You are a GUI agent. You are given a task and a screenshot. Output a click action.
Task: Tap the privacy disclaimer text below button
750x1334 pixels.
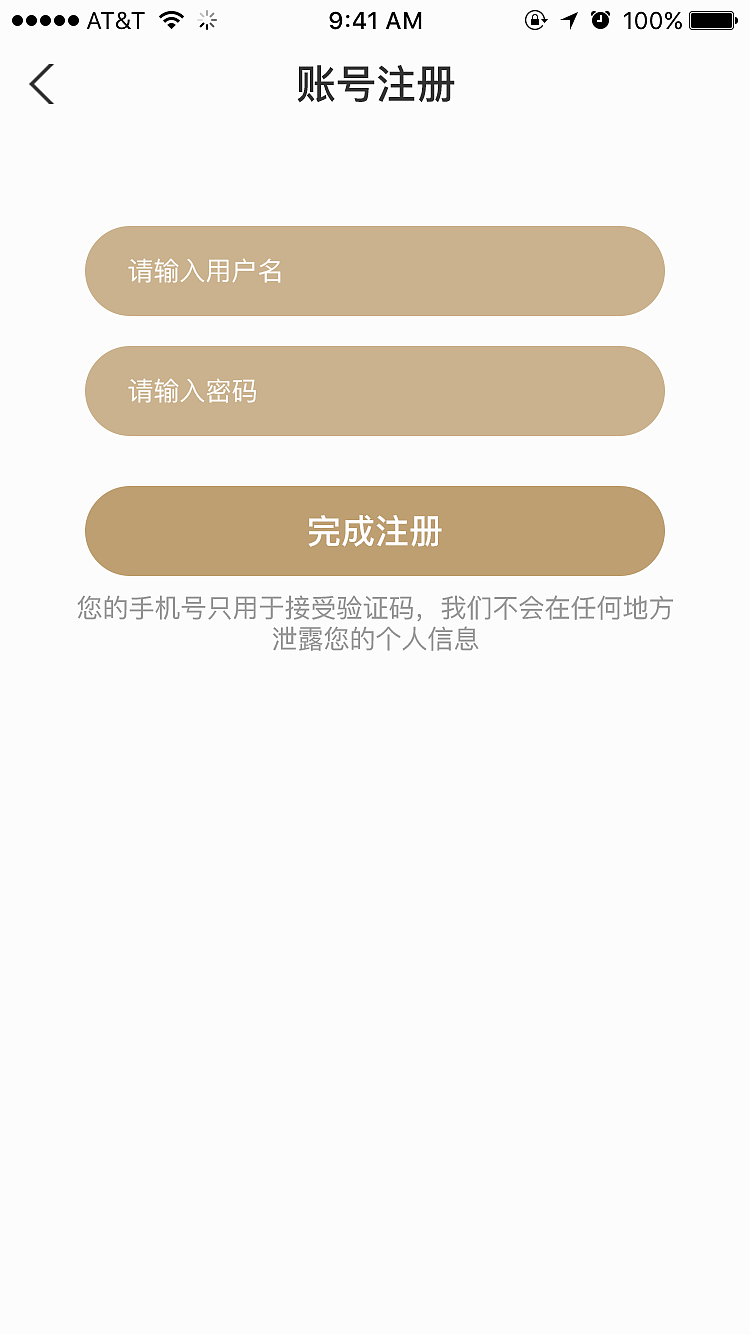375,622
